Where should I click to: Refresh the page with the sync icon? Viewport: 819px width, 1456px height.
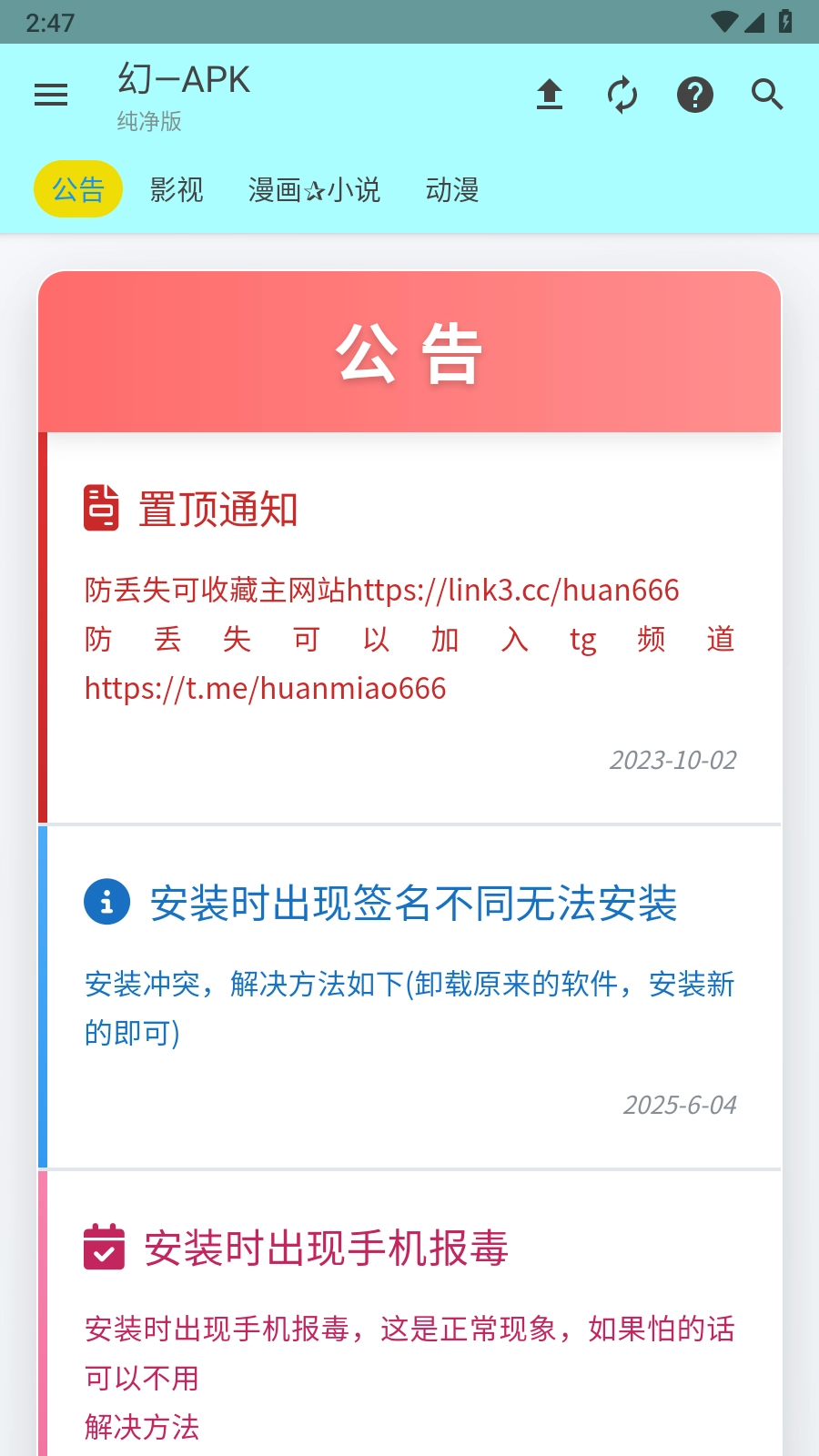tap(622, 95)
